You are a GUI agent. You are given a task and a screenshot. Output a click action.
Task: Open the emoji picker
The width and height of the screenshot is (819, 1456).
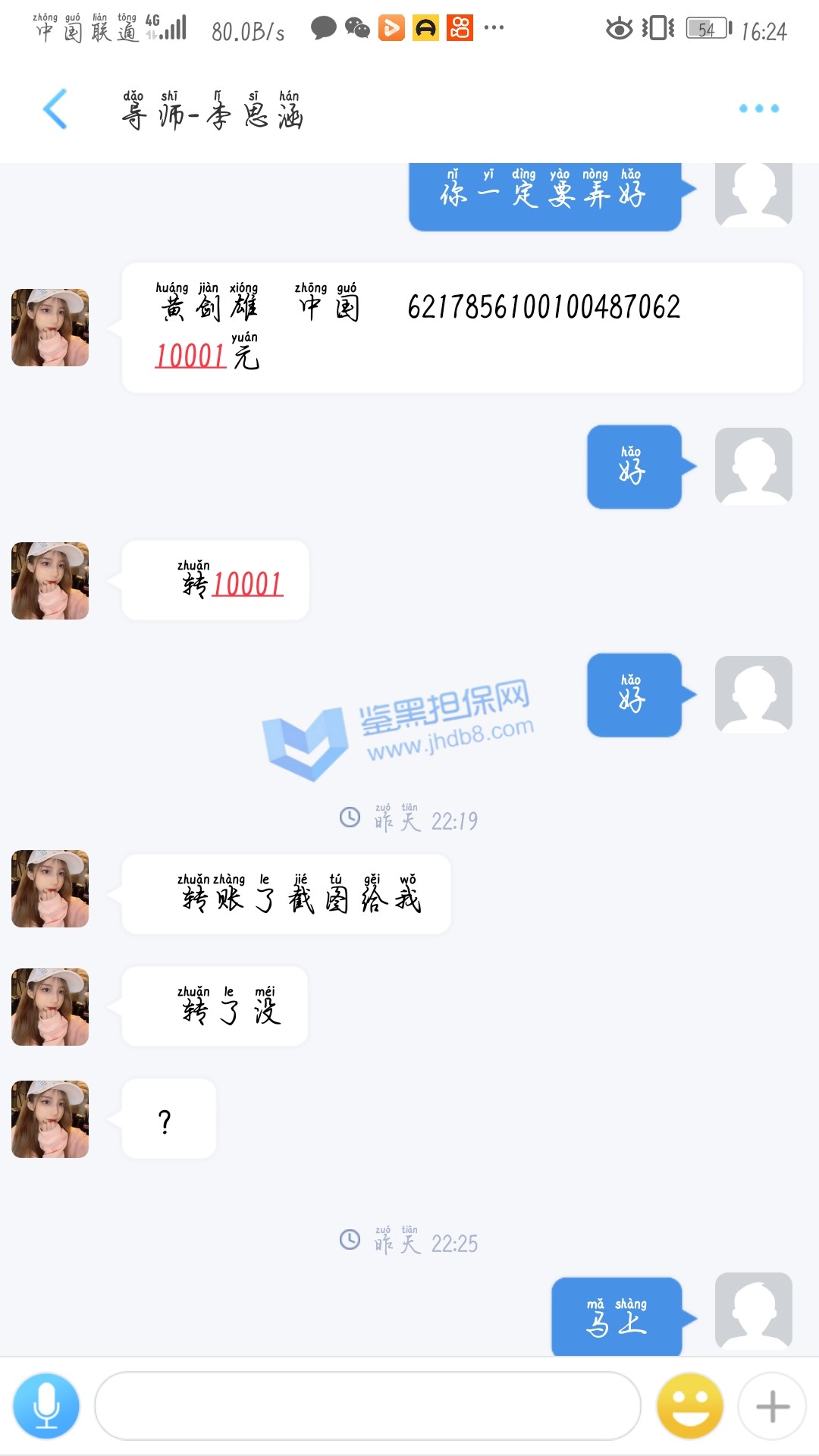click(689, 1405)
